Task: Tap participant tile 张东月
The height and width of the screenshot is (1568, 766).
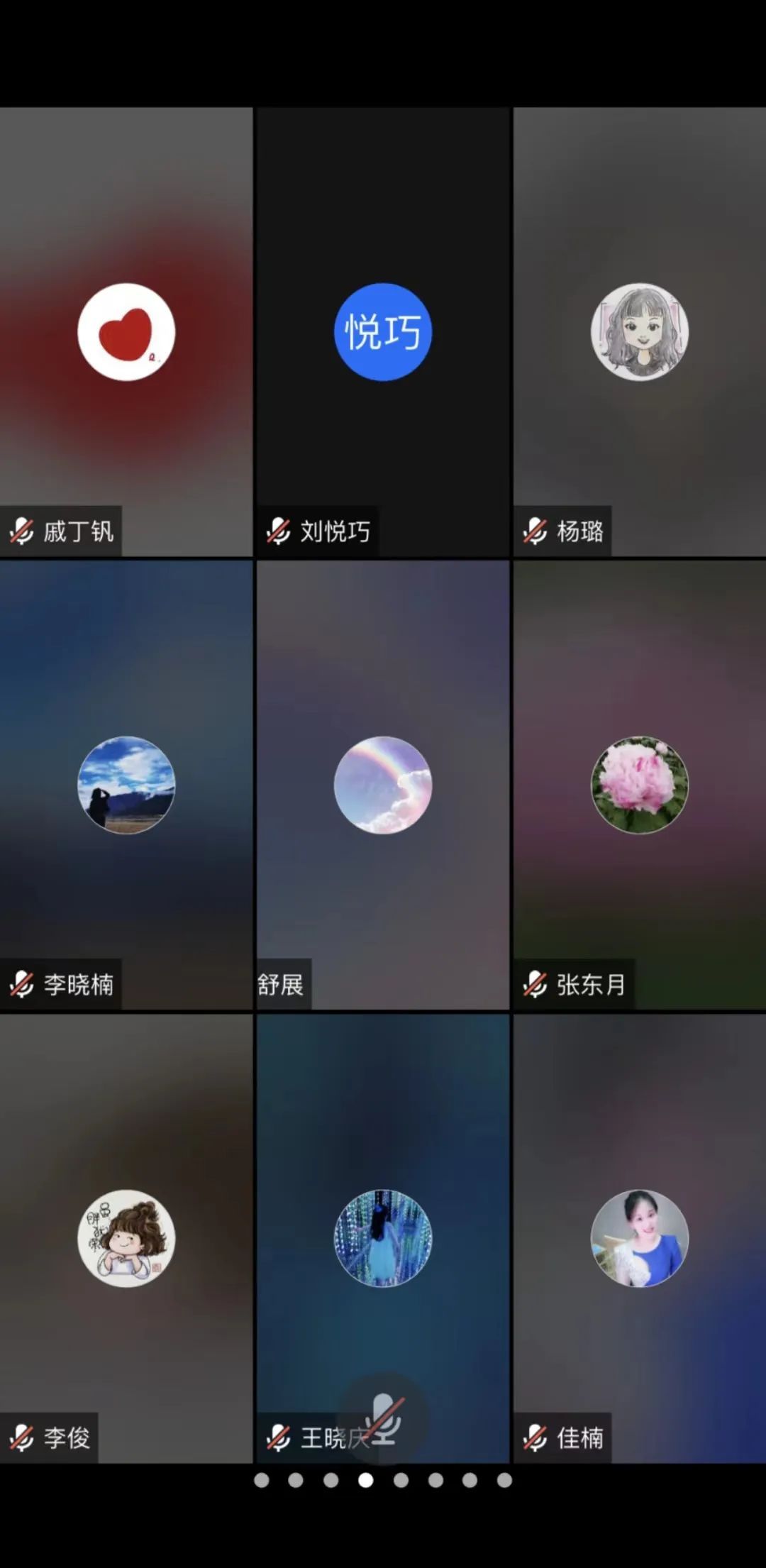Action: [x=640, y=785]
